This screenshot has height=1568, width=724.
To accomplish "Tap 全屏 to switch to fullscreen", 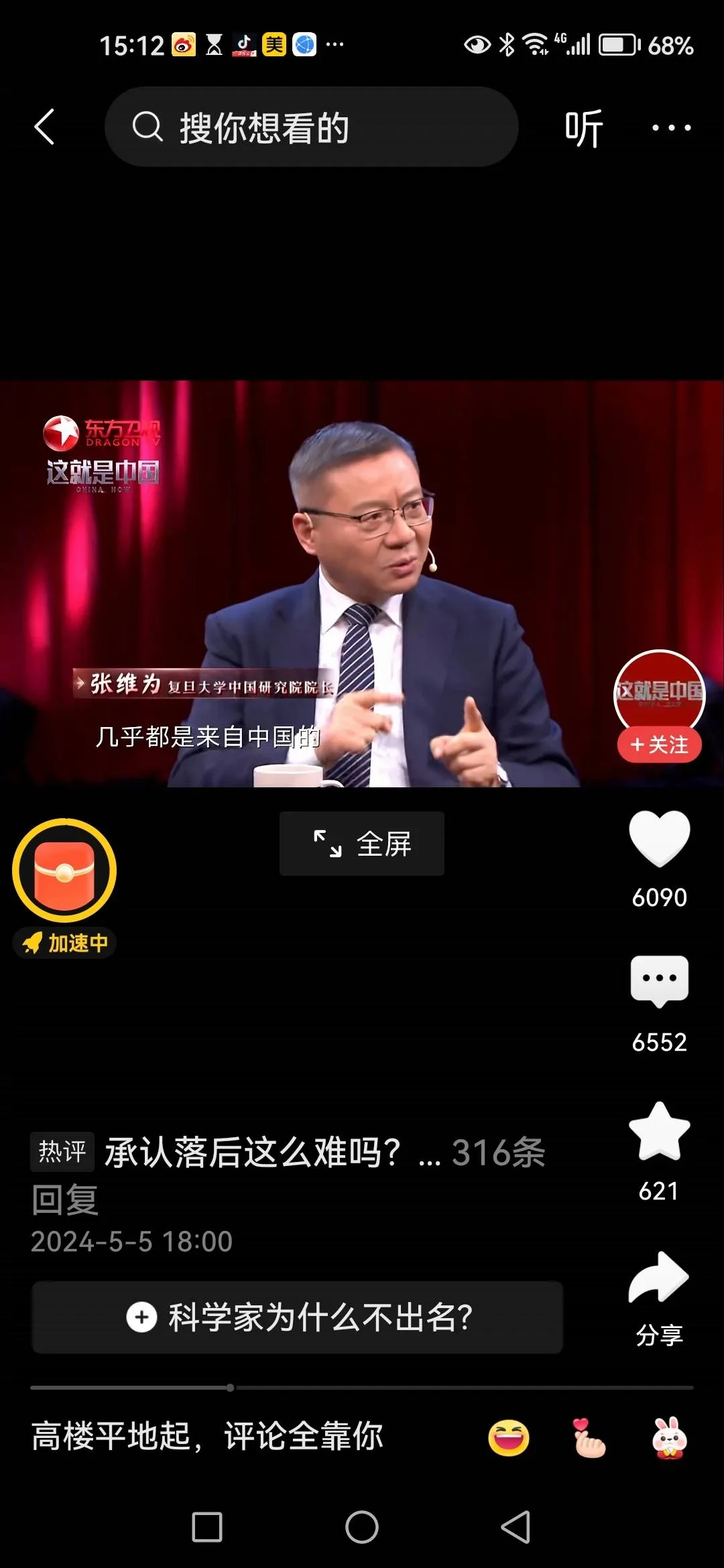I will click(361, 844).
